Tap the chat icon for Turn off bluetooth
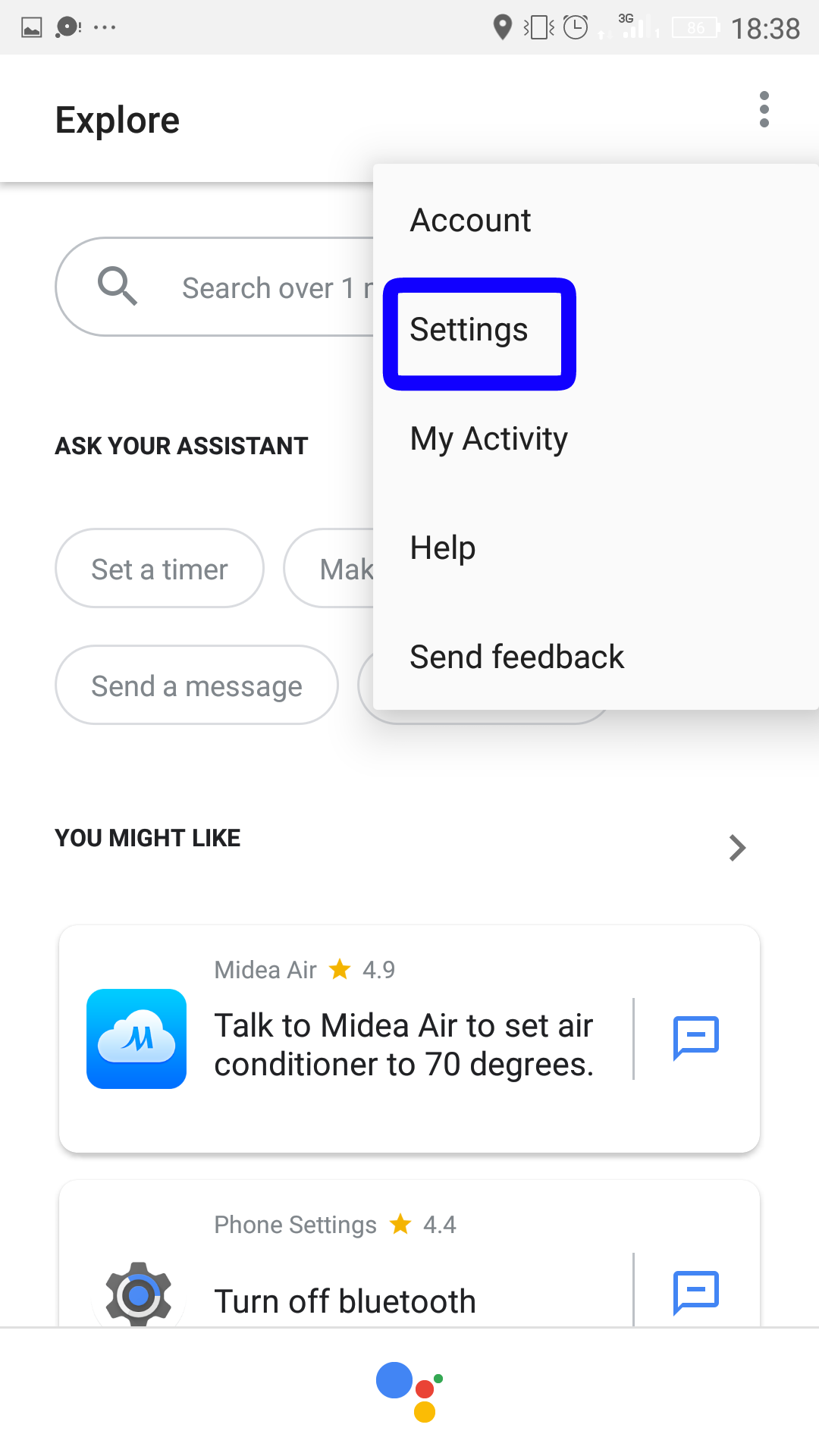Image resolution: width=819 pixels, height=1456 pixels. click(x=695, y=1293)
